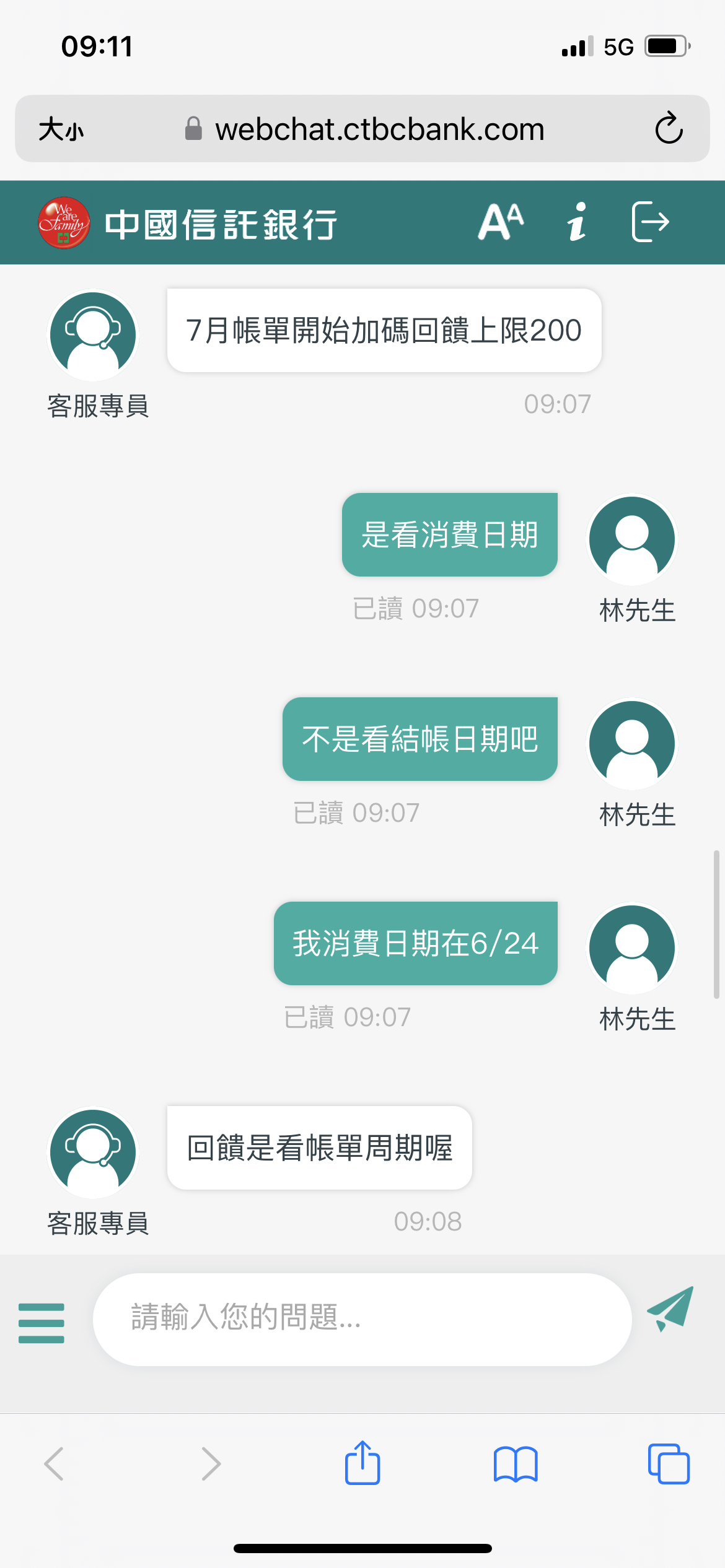The width and height of the screenshot is (725, 1568).
Task: Tap the webchat.ctbcbank.com address bar
Action: click(x=364, y=129)
